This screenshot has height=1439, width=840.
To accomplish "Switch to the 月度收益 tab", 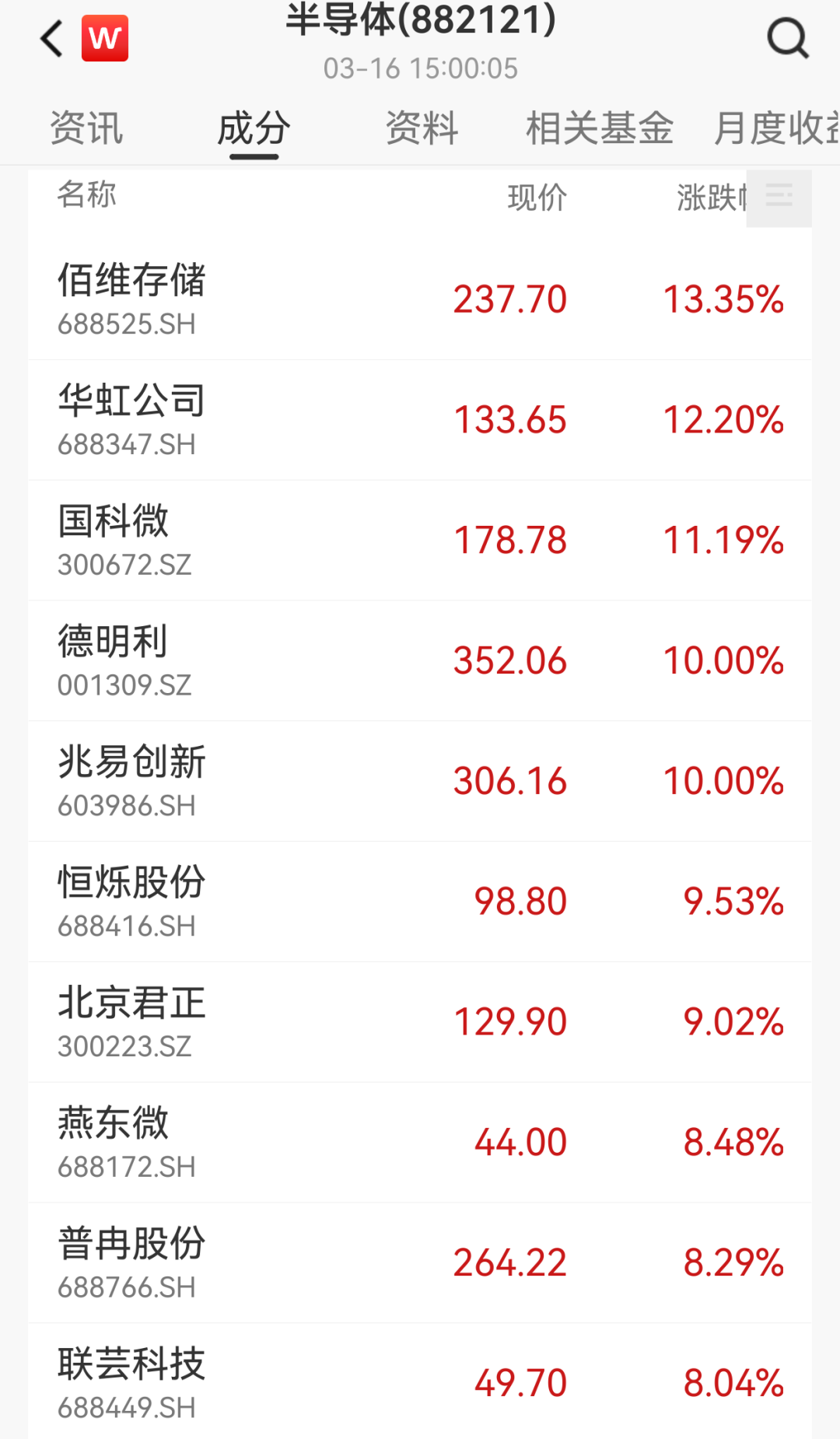I will point(776,128).
